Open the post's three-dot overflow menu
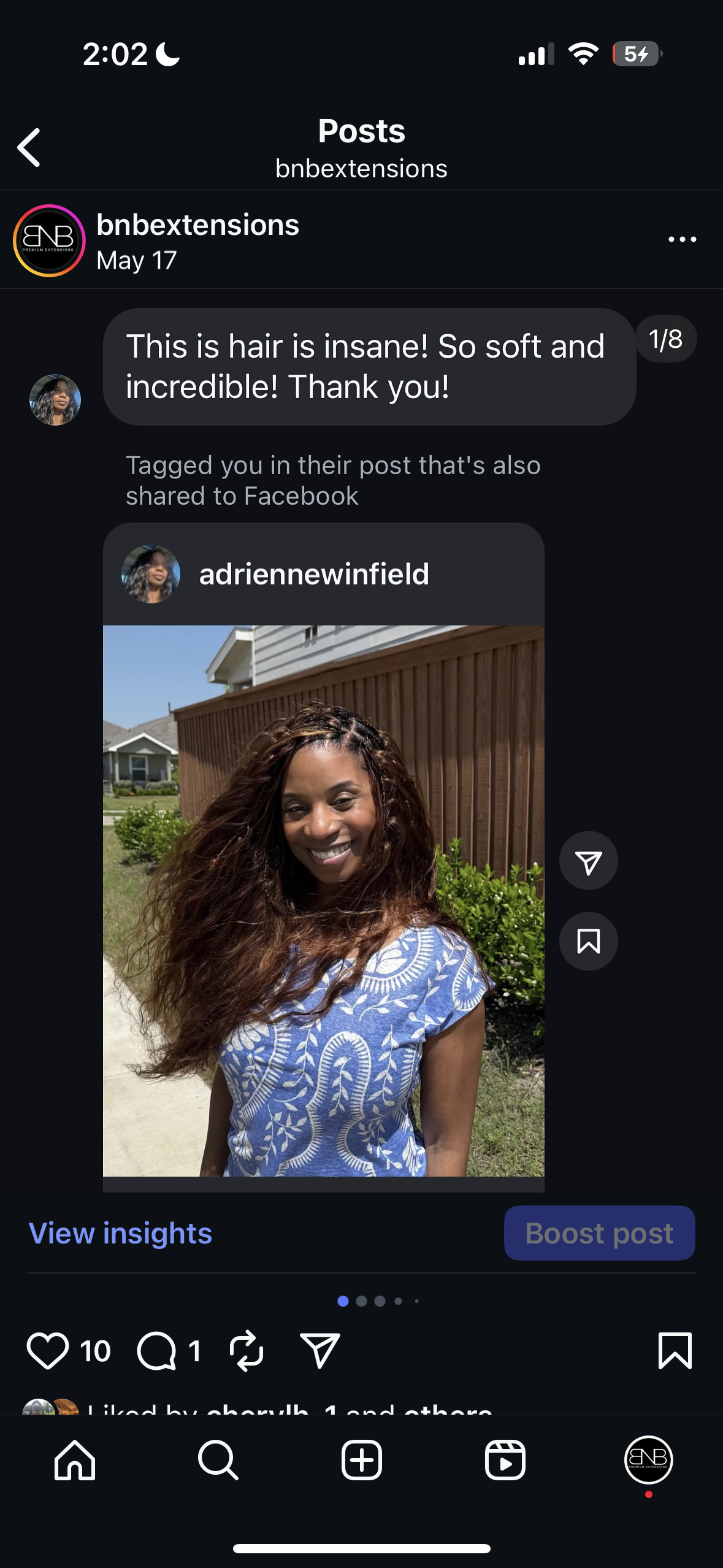Image resolution: width=723 pixels, height=1568 pixels. coord(682,239)
